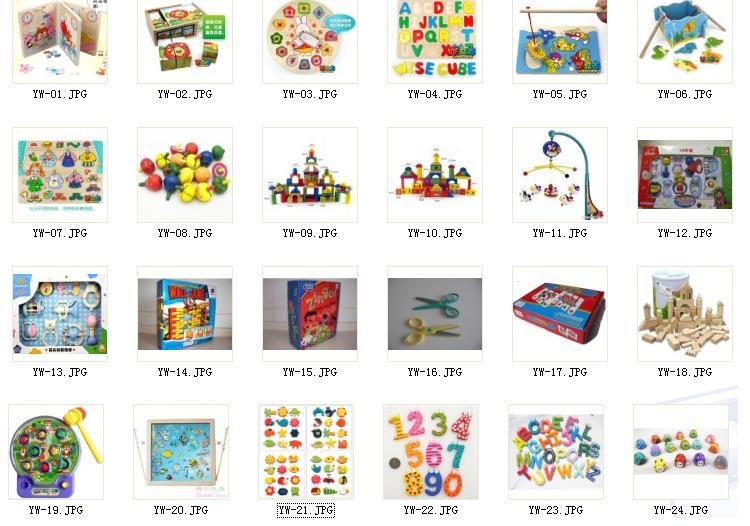Select the YW-09.JPG building blocks file

[x=309, y=174]
